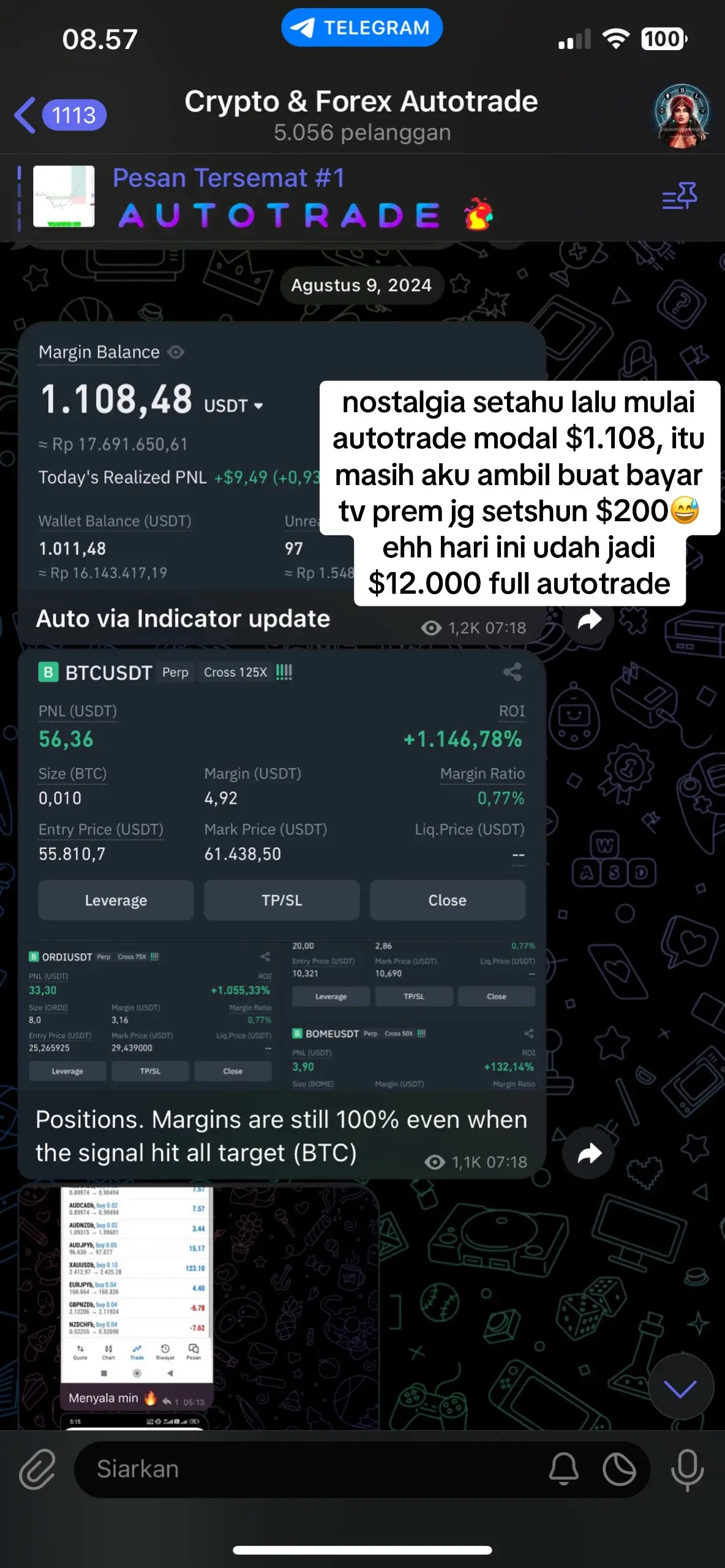Tap the Siarkan message input field
Image resolution: width=725 pixels, height=1568 pixels.
pos(245,1468)
